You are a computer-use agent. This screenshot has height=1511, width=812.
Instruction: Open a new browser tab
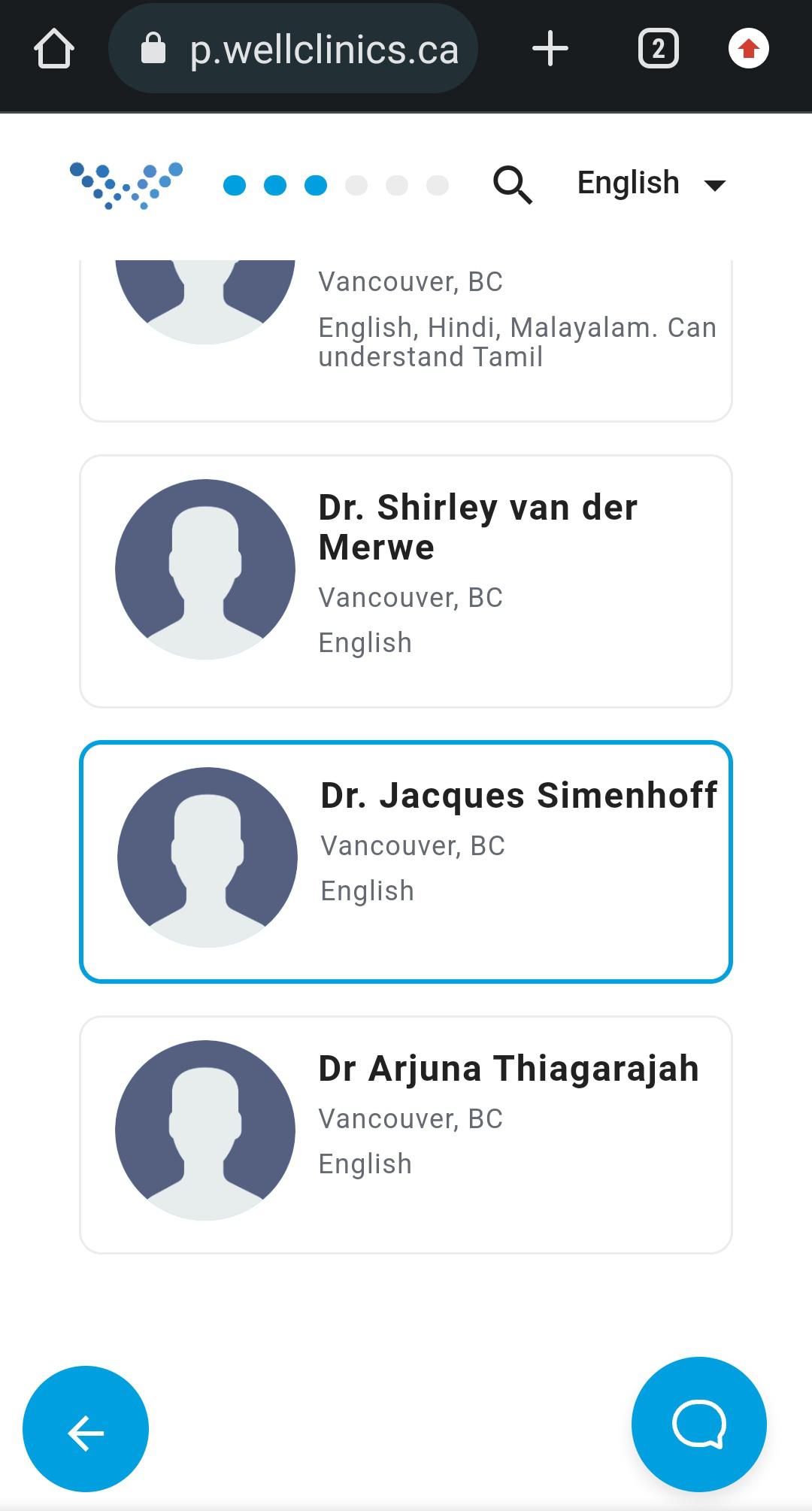click(x=550, y=50)
